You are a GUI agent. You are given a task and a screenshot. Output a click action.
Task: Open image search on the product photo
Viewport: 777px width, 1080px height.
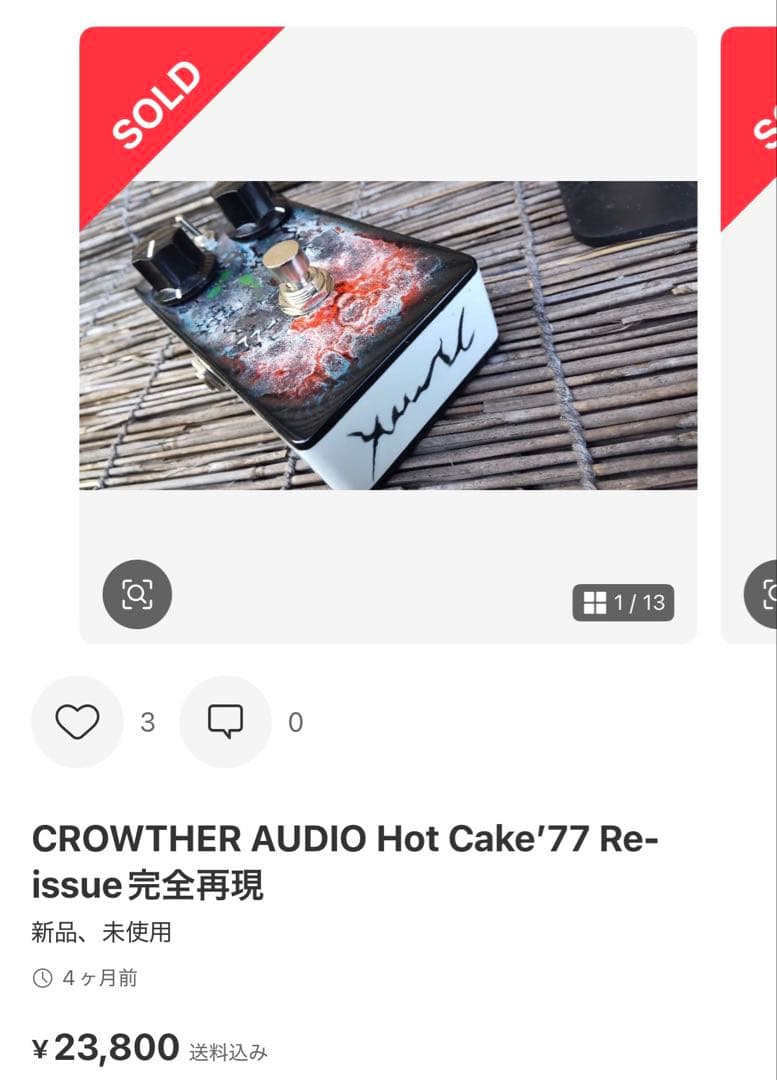138,594
